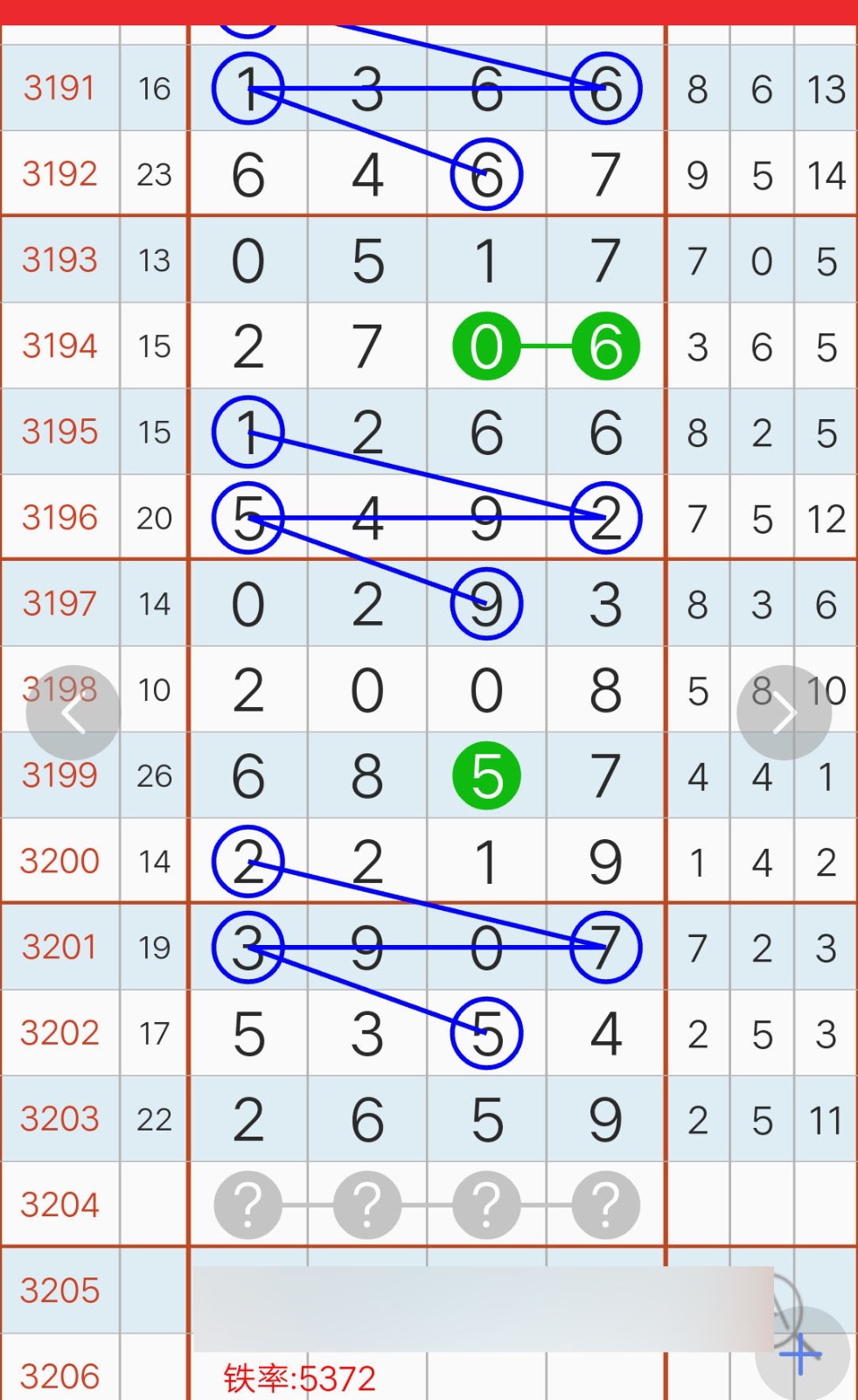This screenshot has width=858, height=1400.
Task: Tap the blue plus floating button
Action: click(x=802, y=1354)
